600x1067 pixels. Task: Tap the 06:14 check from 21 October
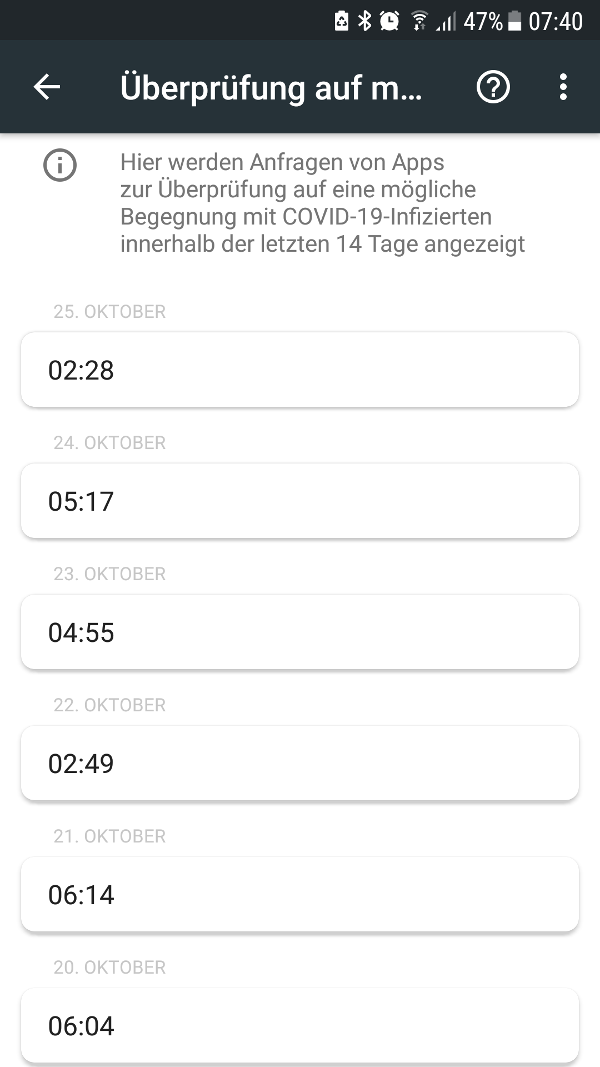point(300,894)
